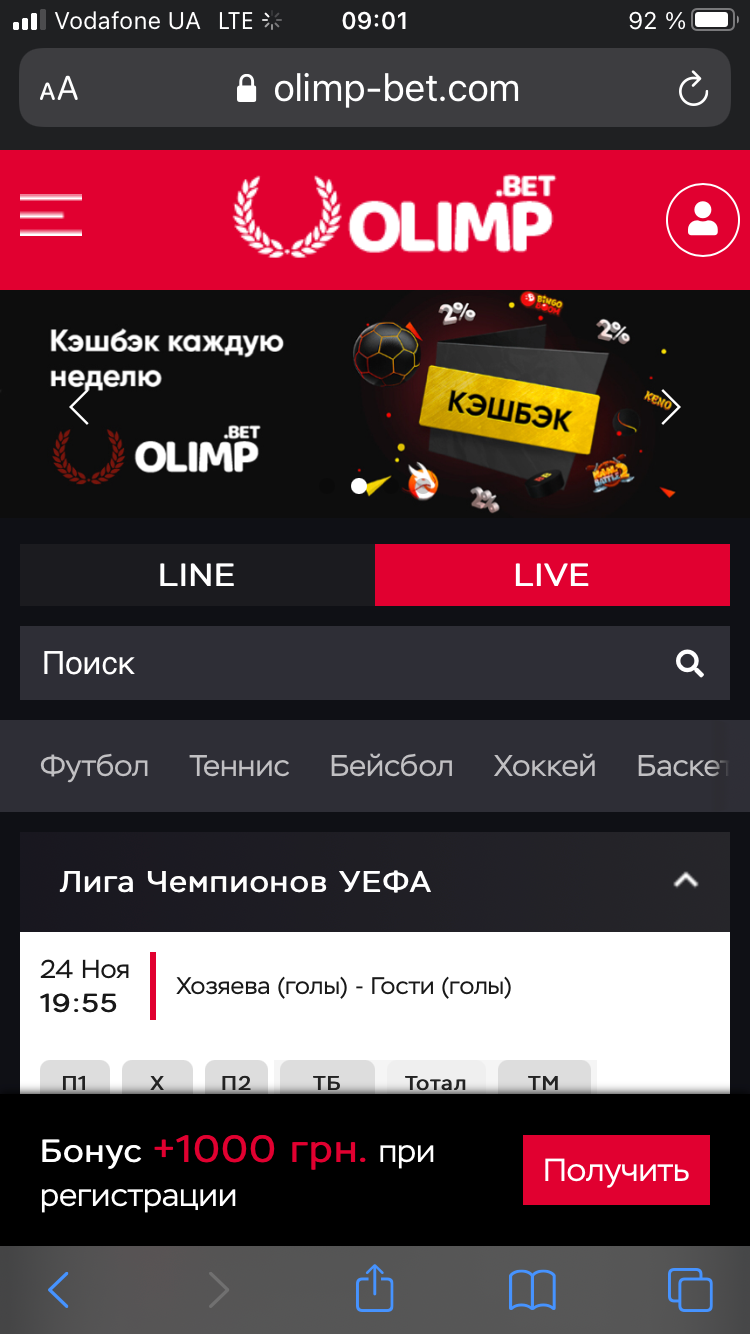Select the Футбол sport category
Image resolution: width=750 pixels, height=1334 pixels.
coord(94,766)
